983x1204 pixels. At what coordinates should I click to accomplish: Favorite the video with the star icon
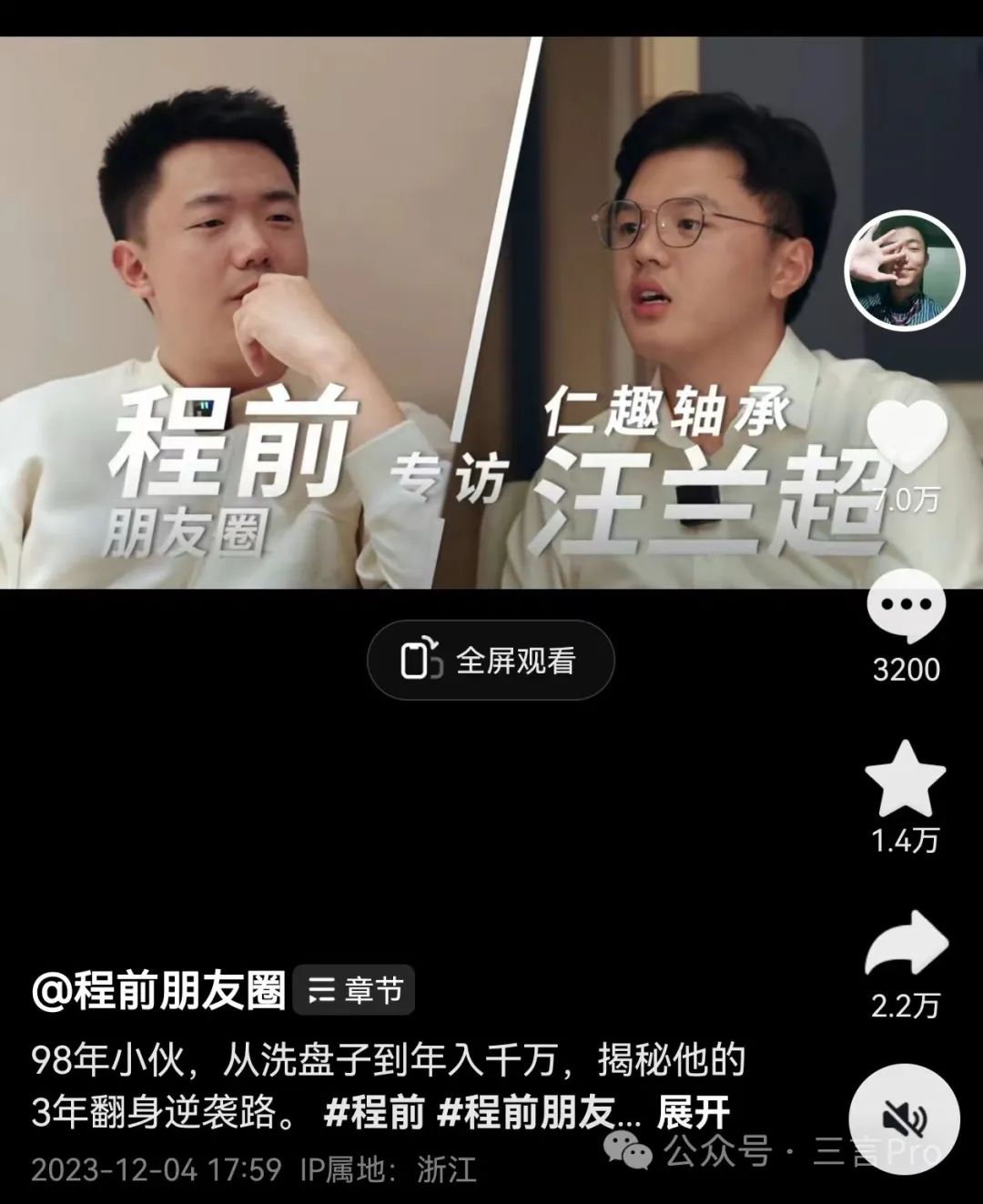pos(905,779)
